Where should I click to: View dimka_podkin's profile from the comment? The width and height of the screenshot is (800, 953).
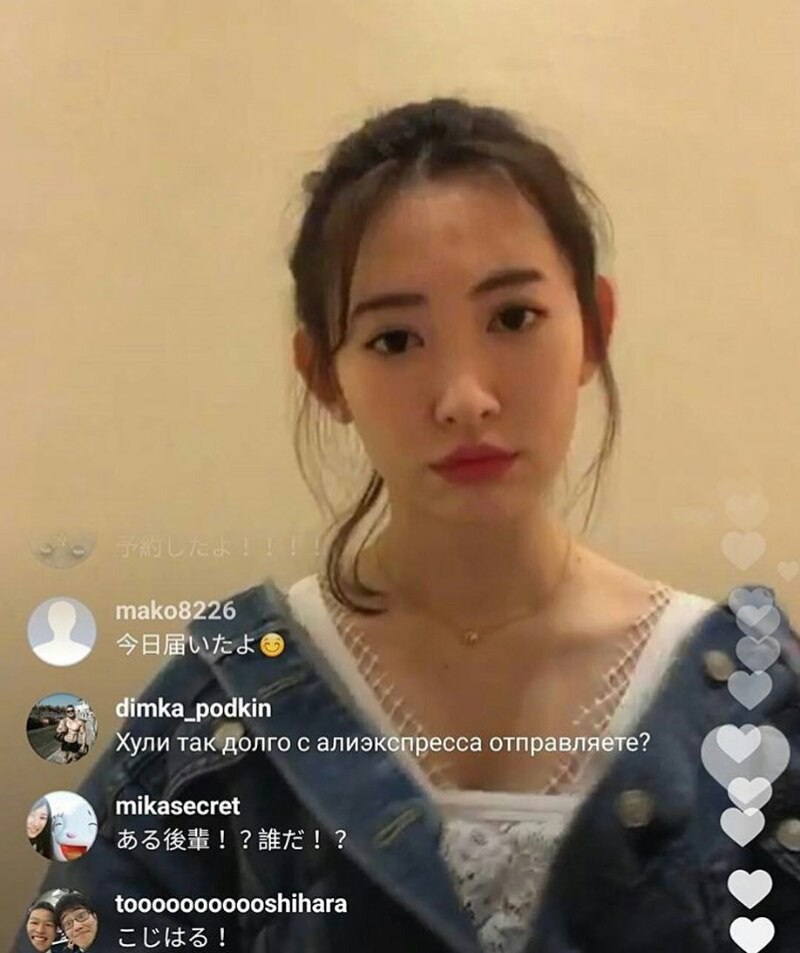(x=62, y=728)
